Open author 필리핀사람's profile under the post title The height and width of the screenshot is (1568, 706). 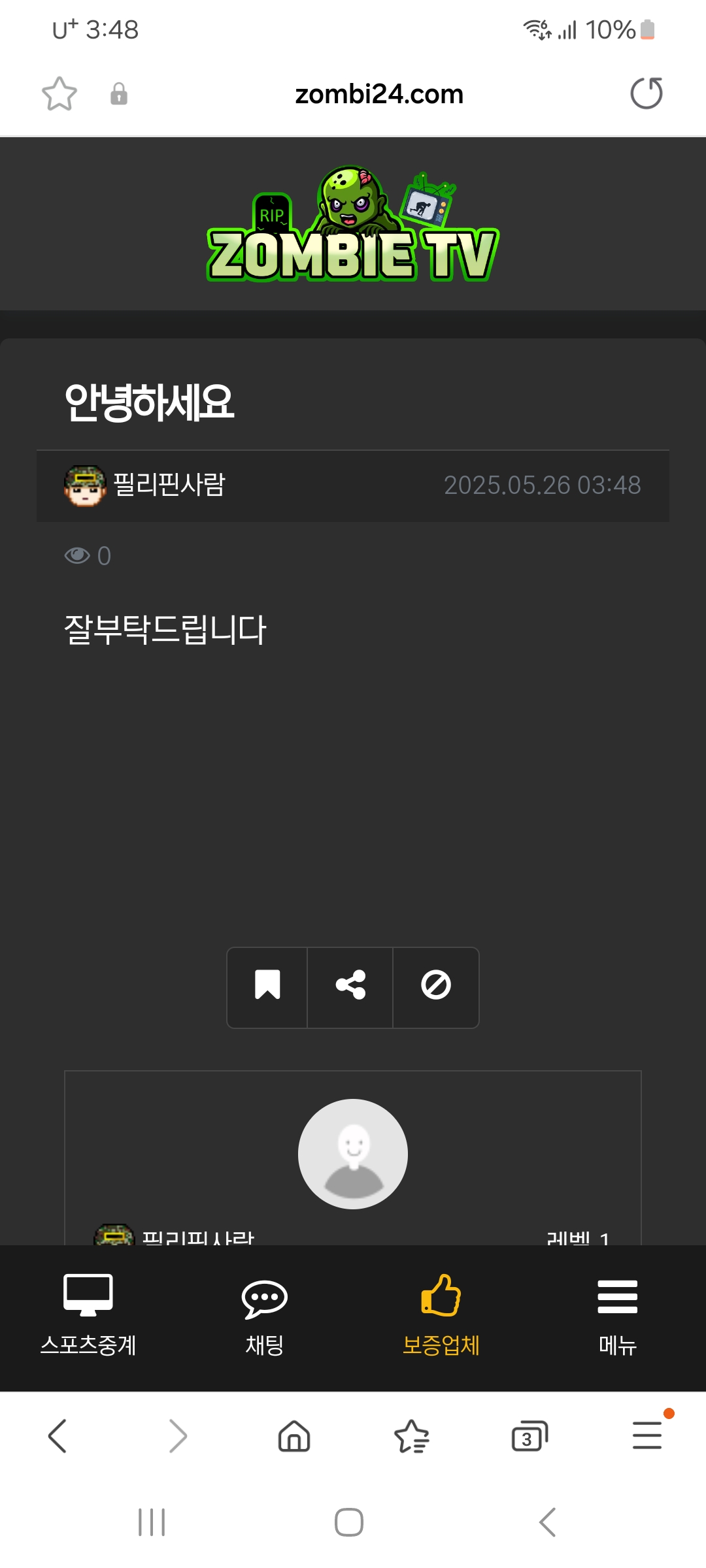pyautogui.click(x=169, y=485)
